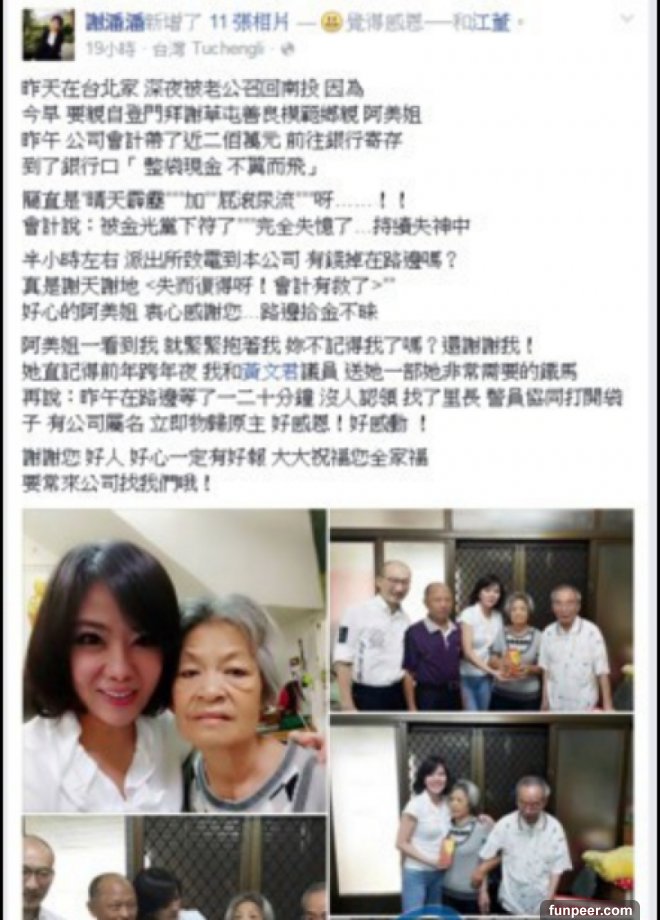The height and width of the screenshot is (920, 660).
Task: Open the large selfie photo of two women
Action: click(x=175, y=660)
